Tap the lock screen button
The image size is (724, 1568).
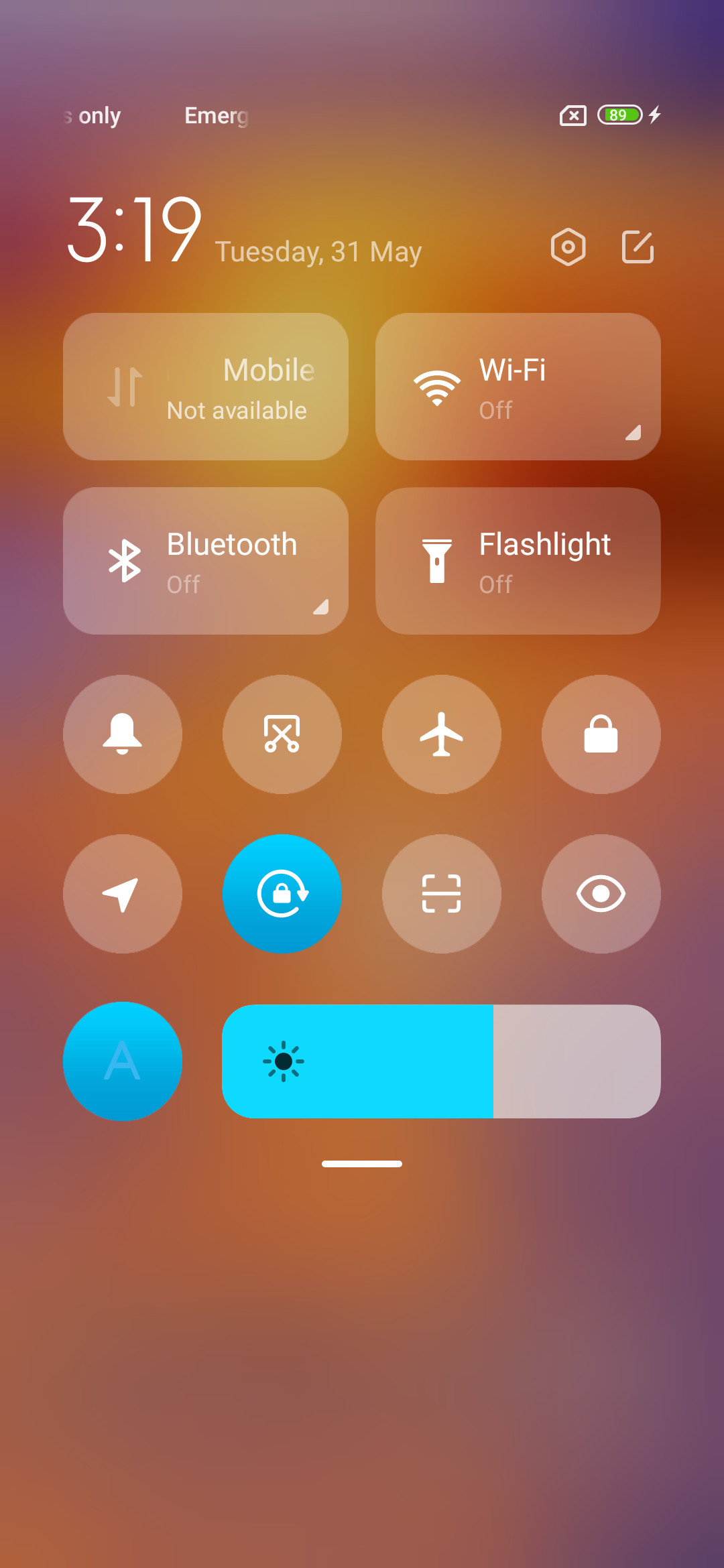(601, 734)
